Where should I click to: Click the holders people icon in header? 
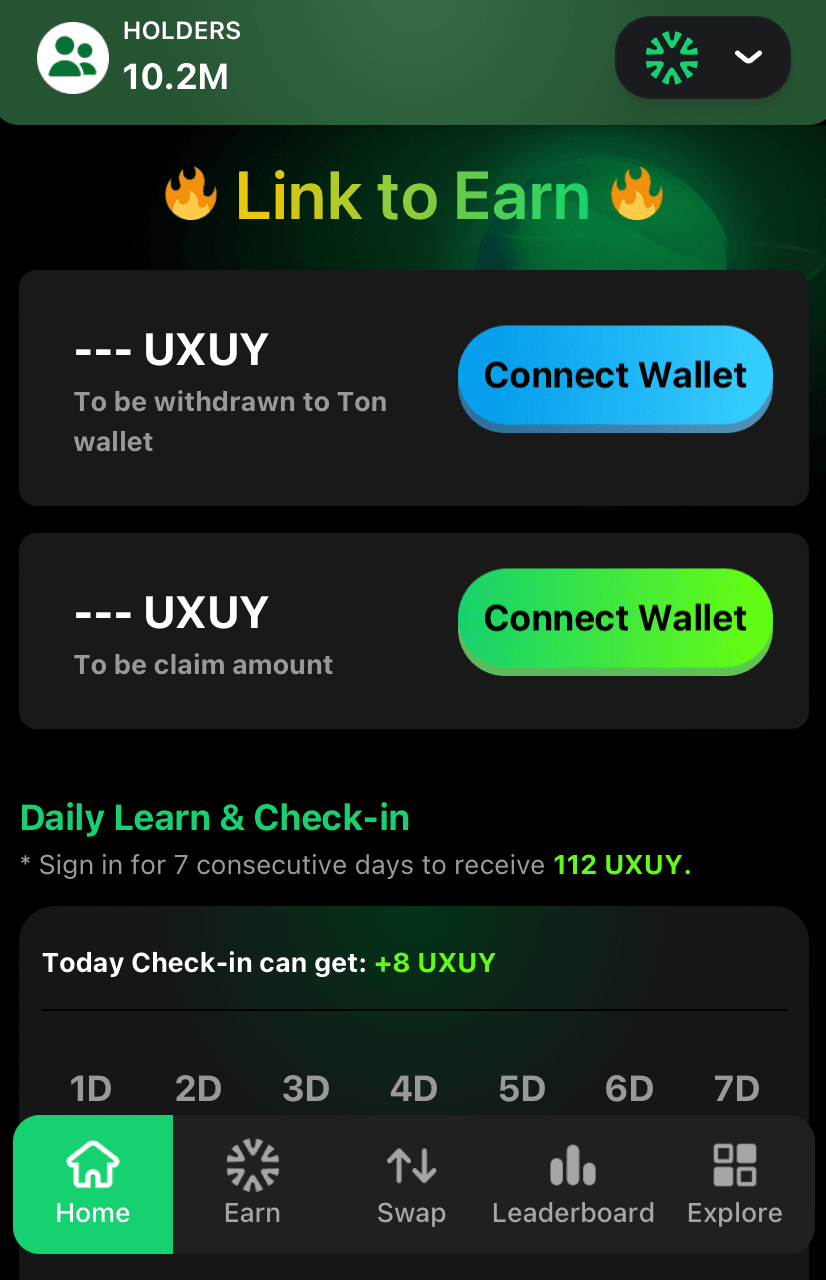coord(73,57)
